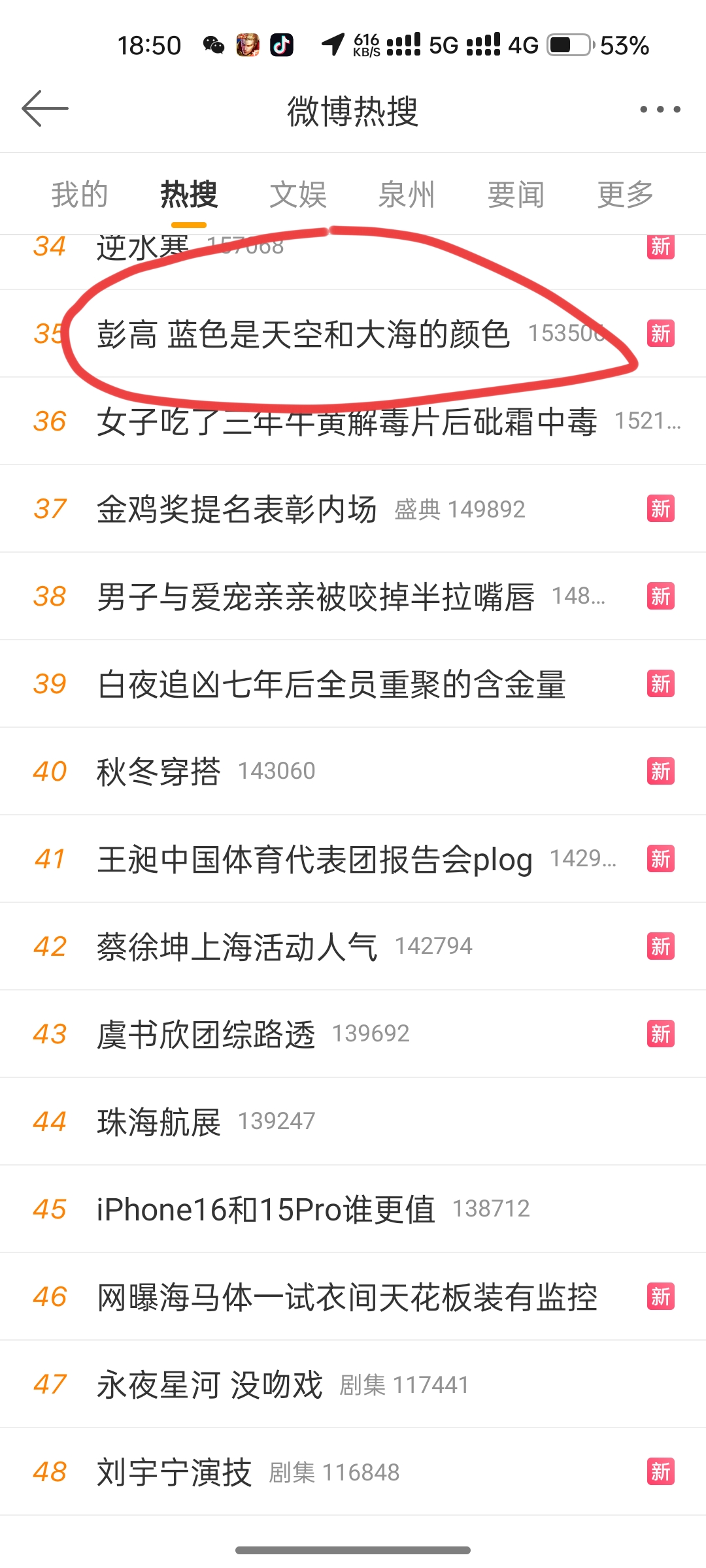Viewport: 706px width, 1568px height.
Task: Open topic 男子与爱宠亲亲被咬掉半拉嘴唇
Action: (315, 596)
